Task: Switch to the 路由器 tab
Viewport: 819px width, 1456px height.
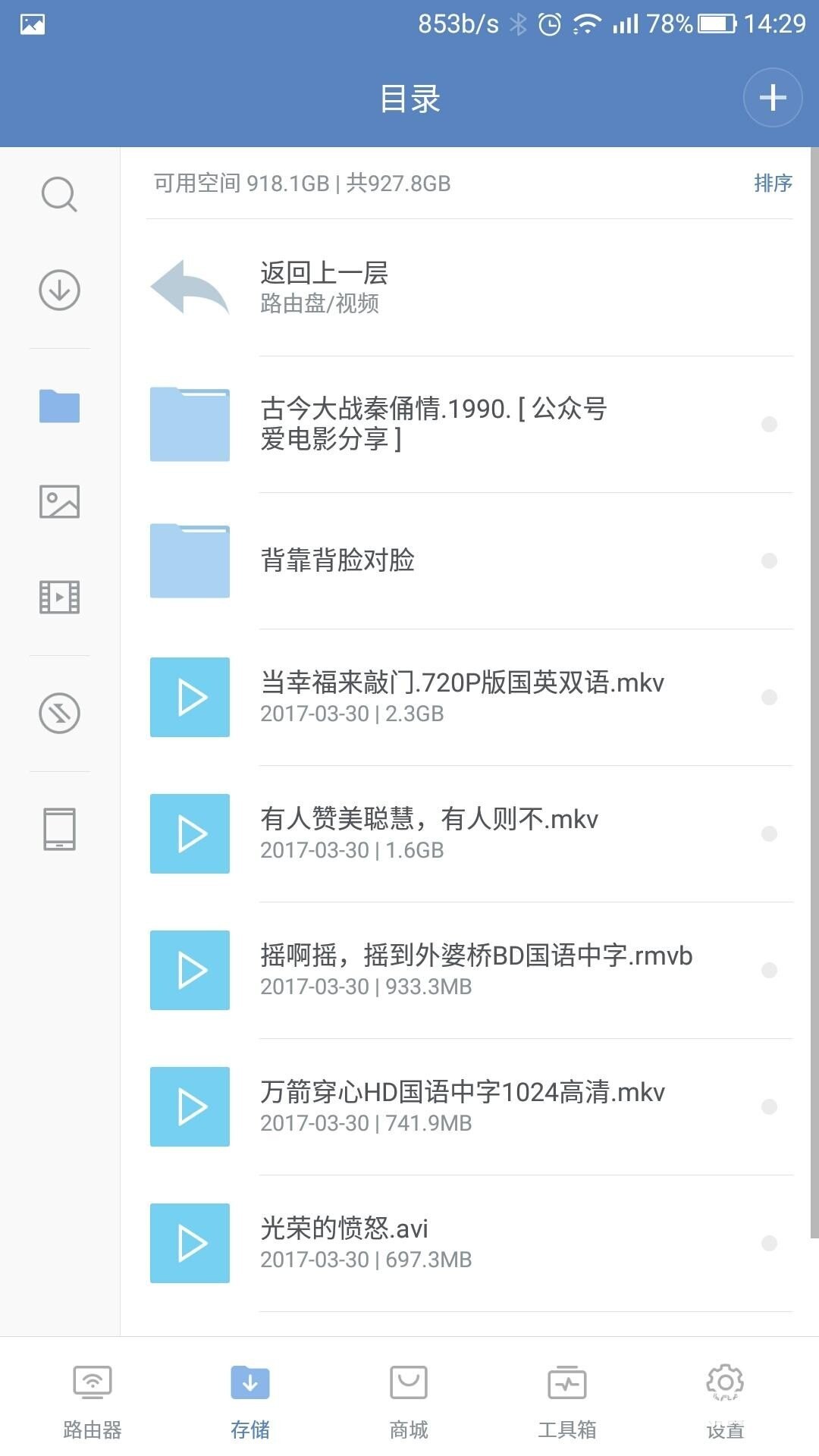Action: pyautogui.click(x=91, y=1399)
